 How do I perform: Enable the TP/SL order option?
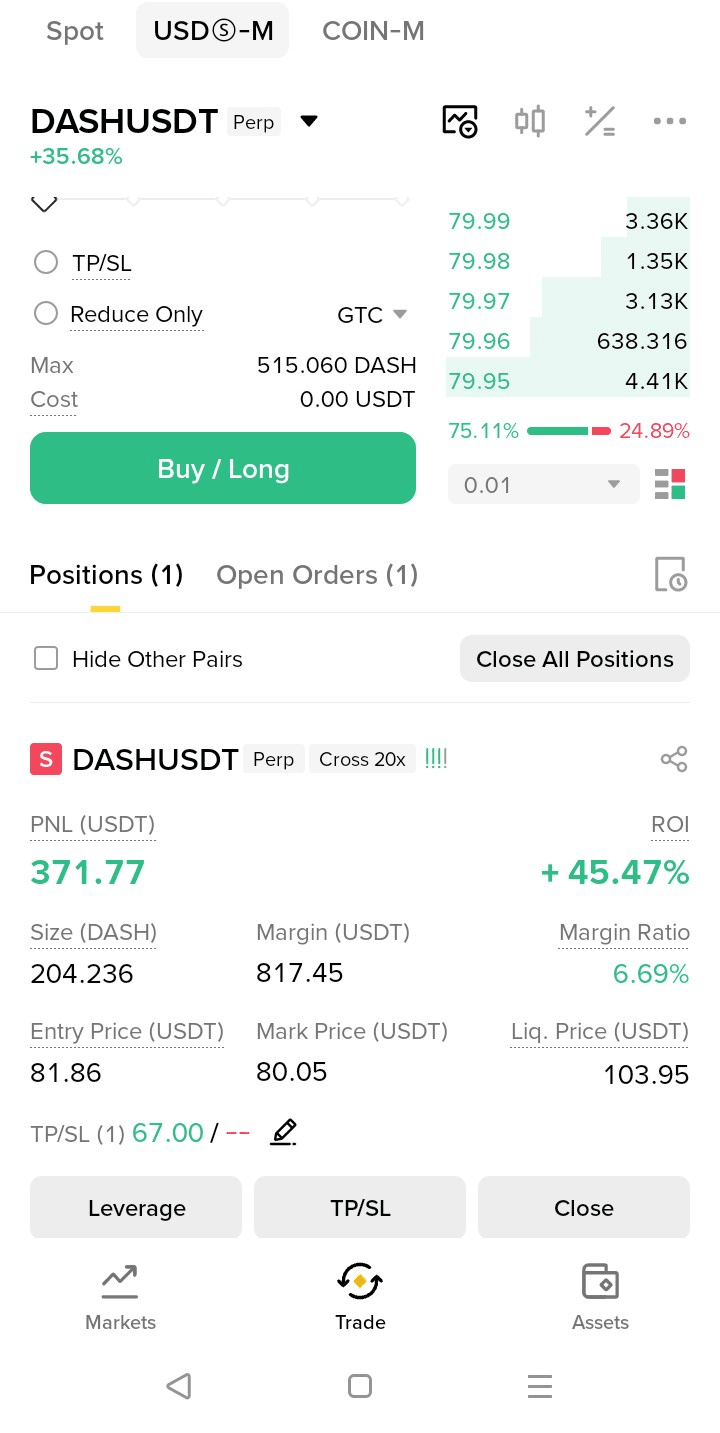tap(46, 263)
